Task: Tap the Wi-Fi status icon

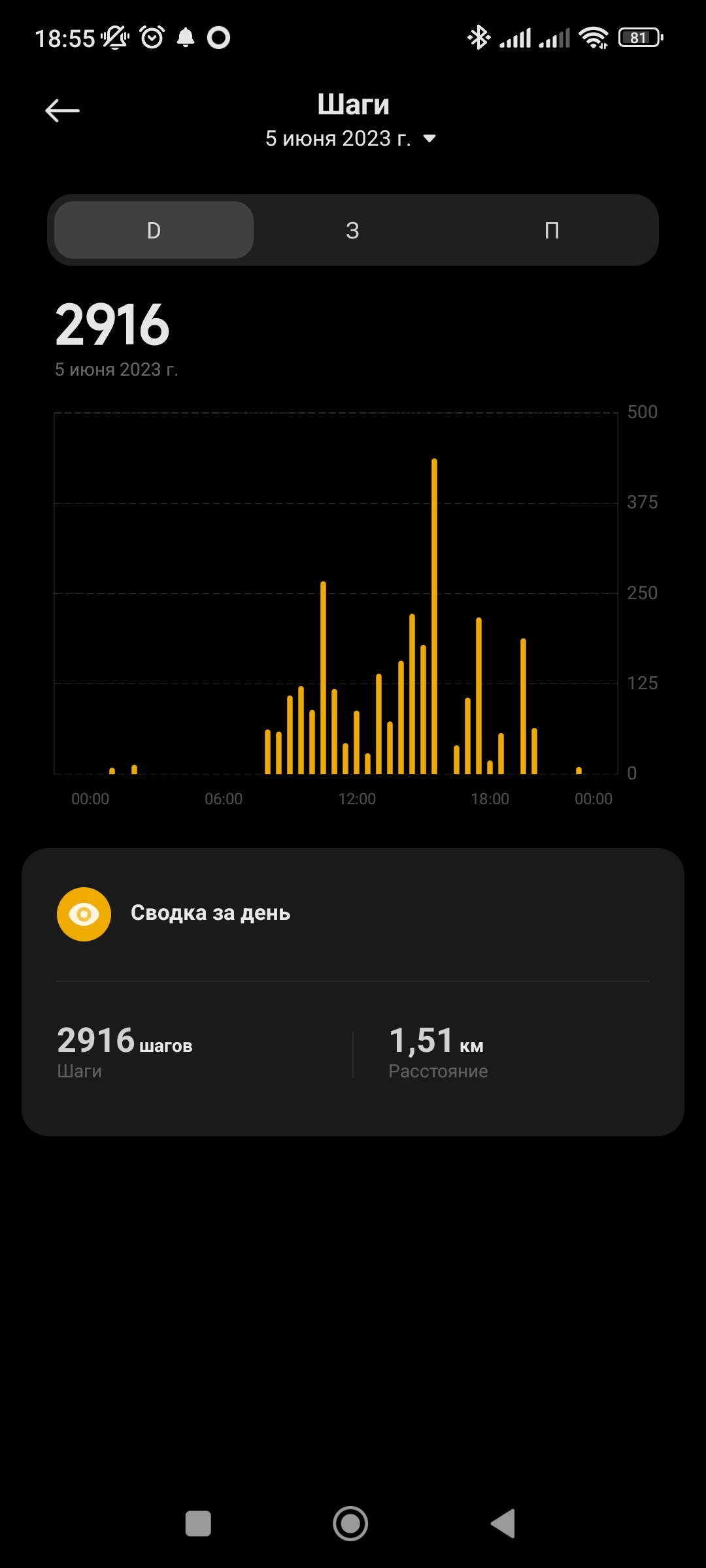Action: point(594,37)
